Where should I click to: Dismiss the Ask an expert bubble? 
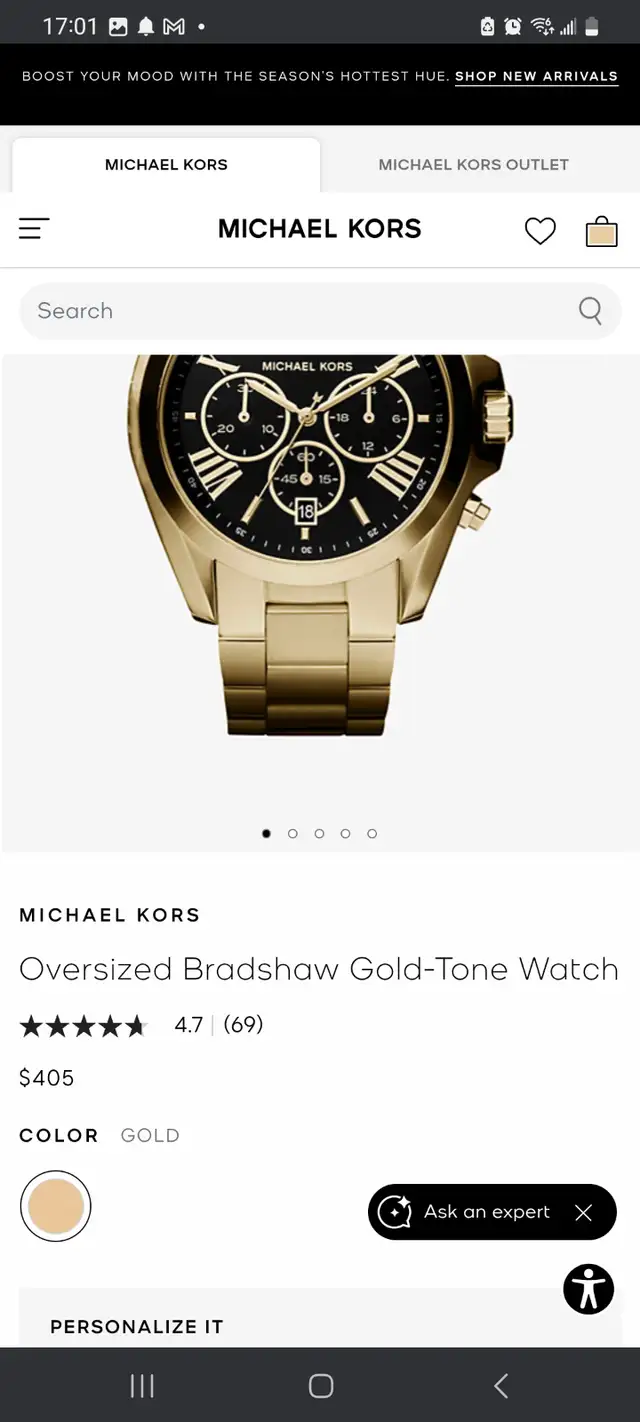point(584,1212)
